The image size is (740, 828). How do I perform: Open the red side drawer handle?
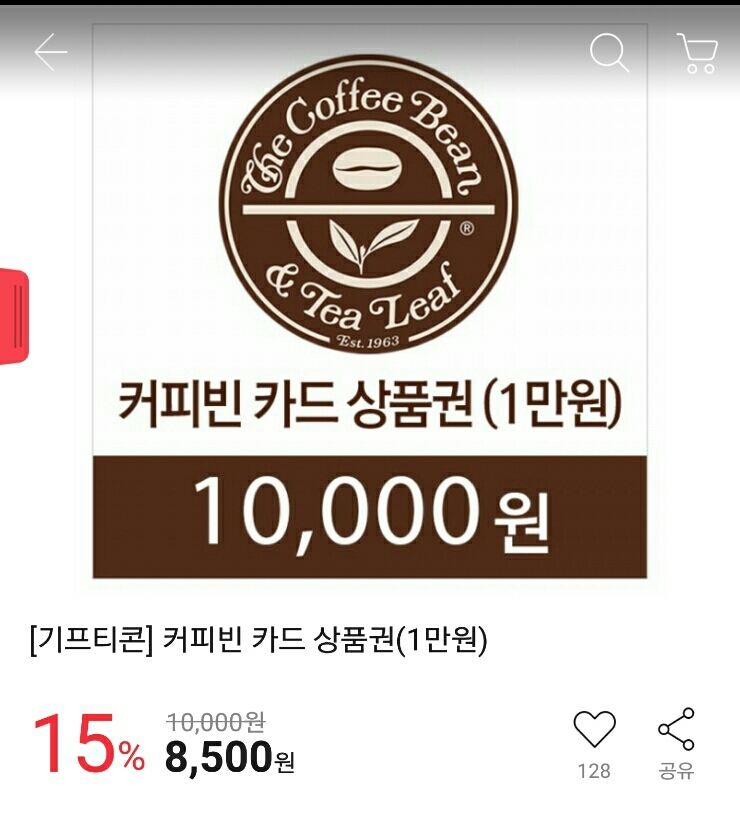(14, 316)
